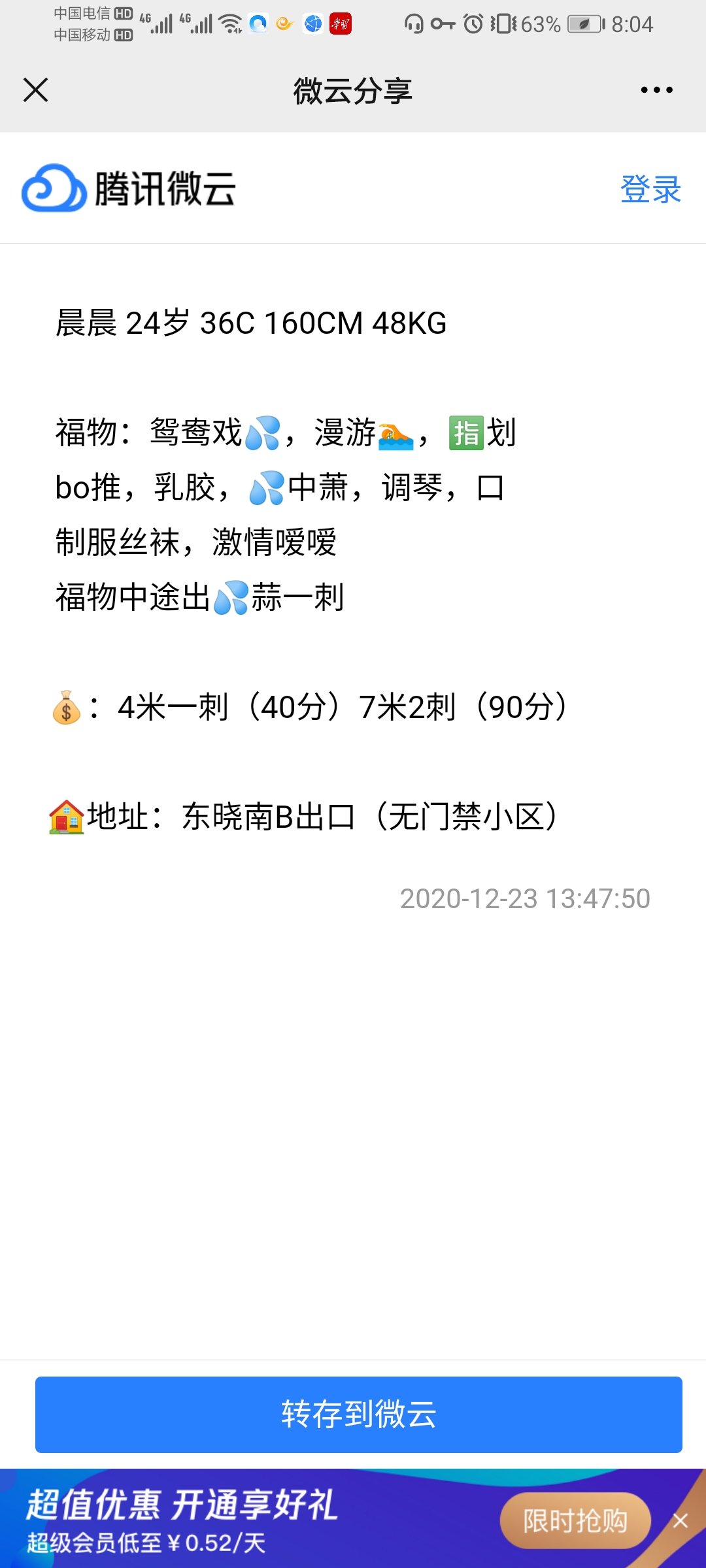This screenshot has height=1568, width=706.
Task: Tap the QQ Browser notification icon
Action: point(260,24)
